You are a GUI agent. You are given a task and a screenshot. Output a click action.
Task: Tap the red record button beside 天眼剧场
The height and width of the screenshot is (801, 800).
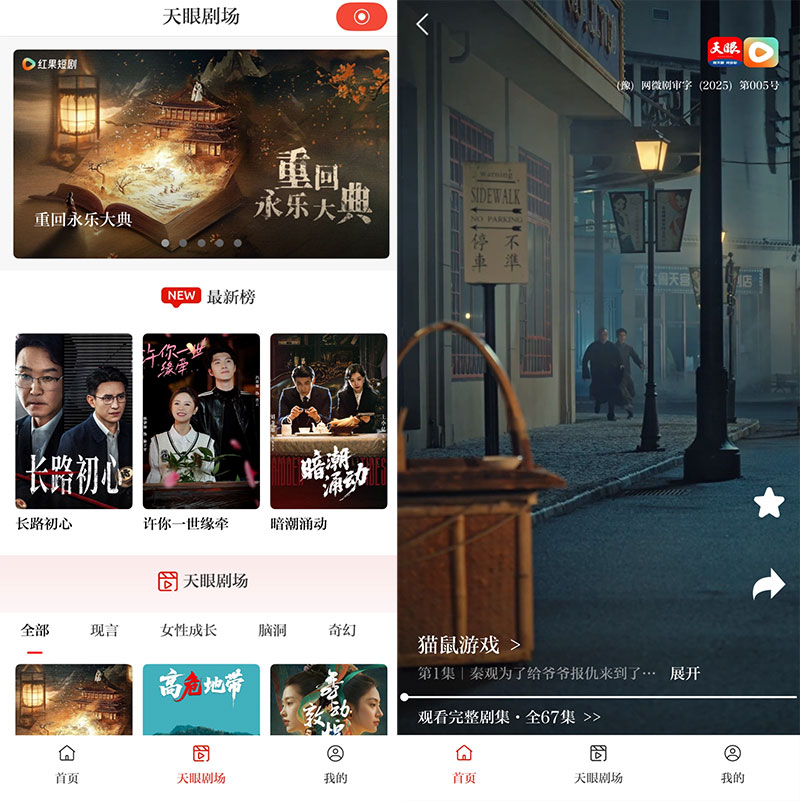(361, 17)
